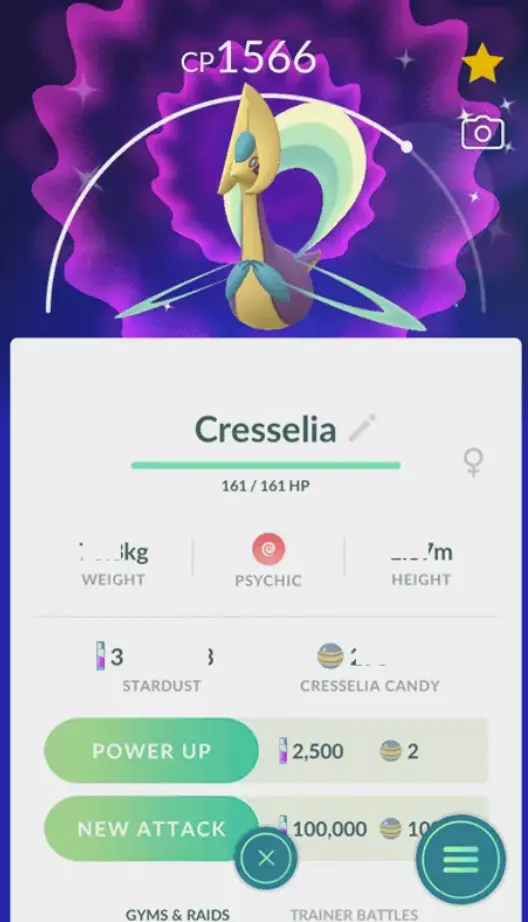Buy a new attack for Cresselia
Viewport: 528px width, 922px height.
(152, 829)
